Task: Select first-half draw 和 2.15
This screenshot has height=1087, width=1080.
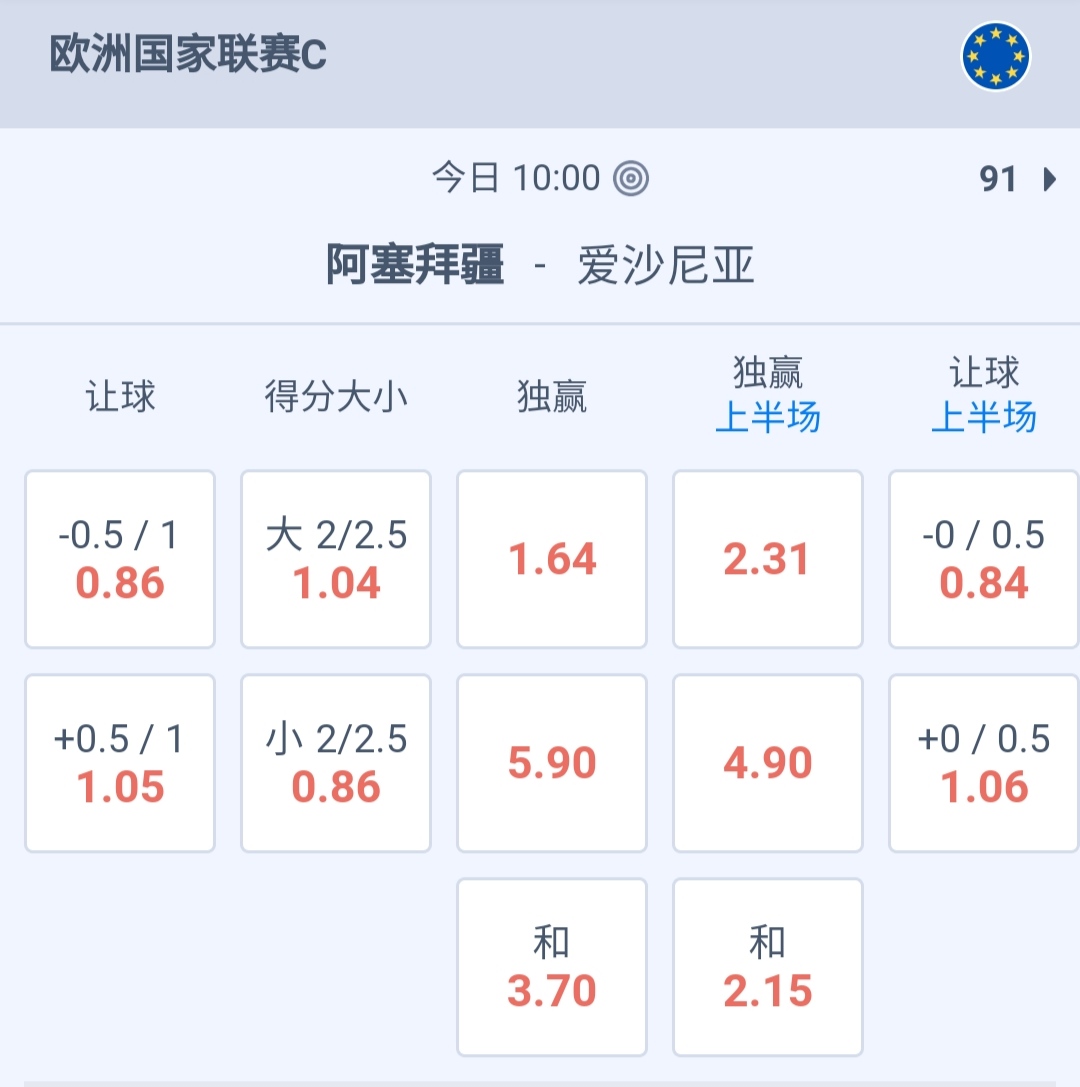Action: (768, 968)
